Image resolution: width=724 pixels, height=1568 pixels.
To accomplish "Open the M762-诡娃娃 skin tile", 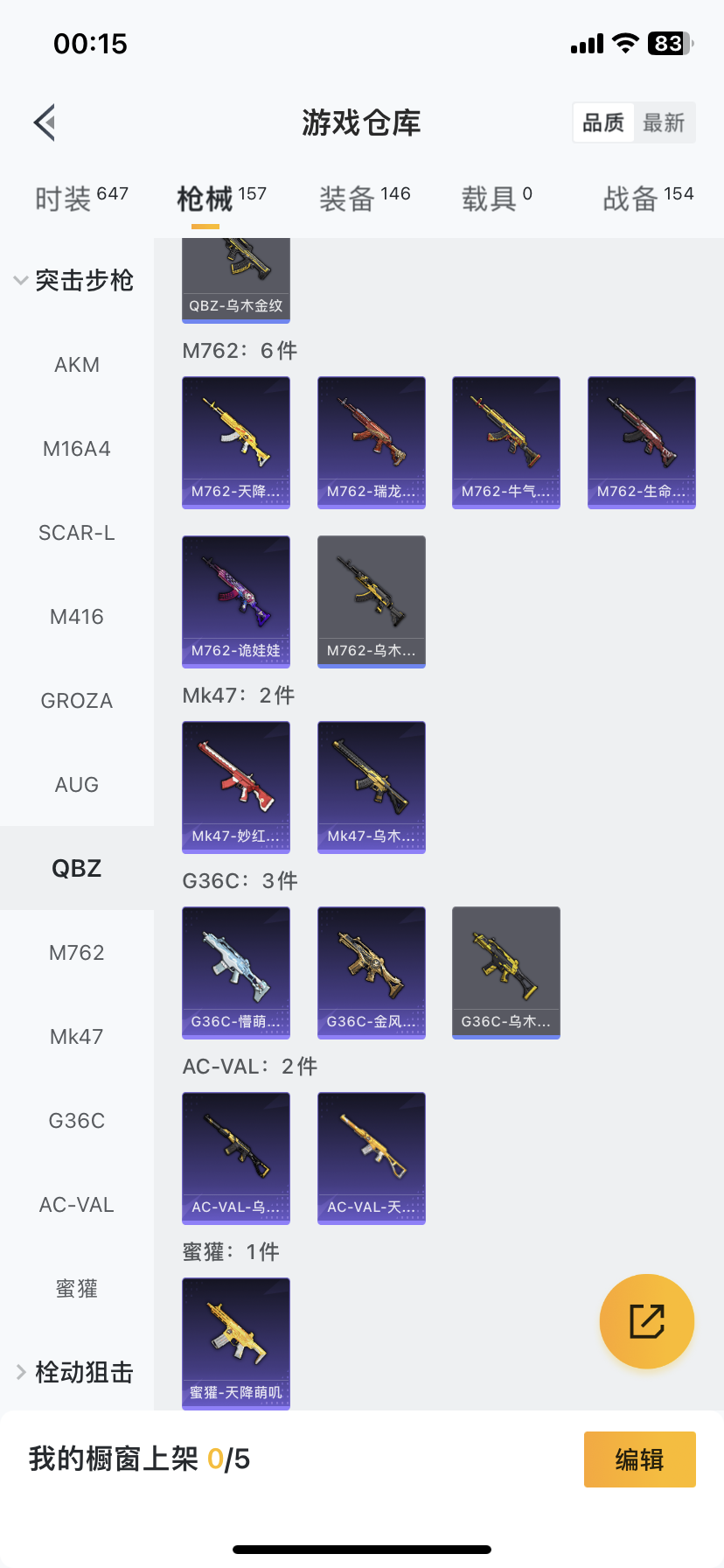I will 236,601.
